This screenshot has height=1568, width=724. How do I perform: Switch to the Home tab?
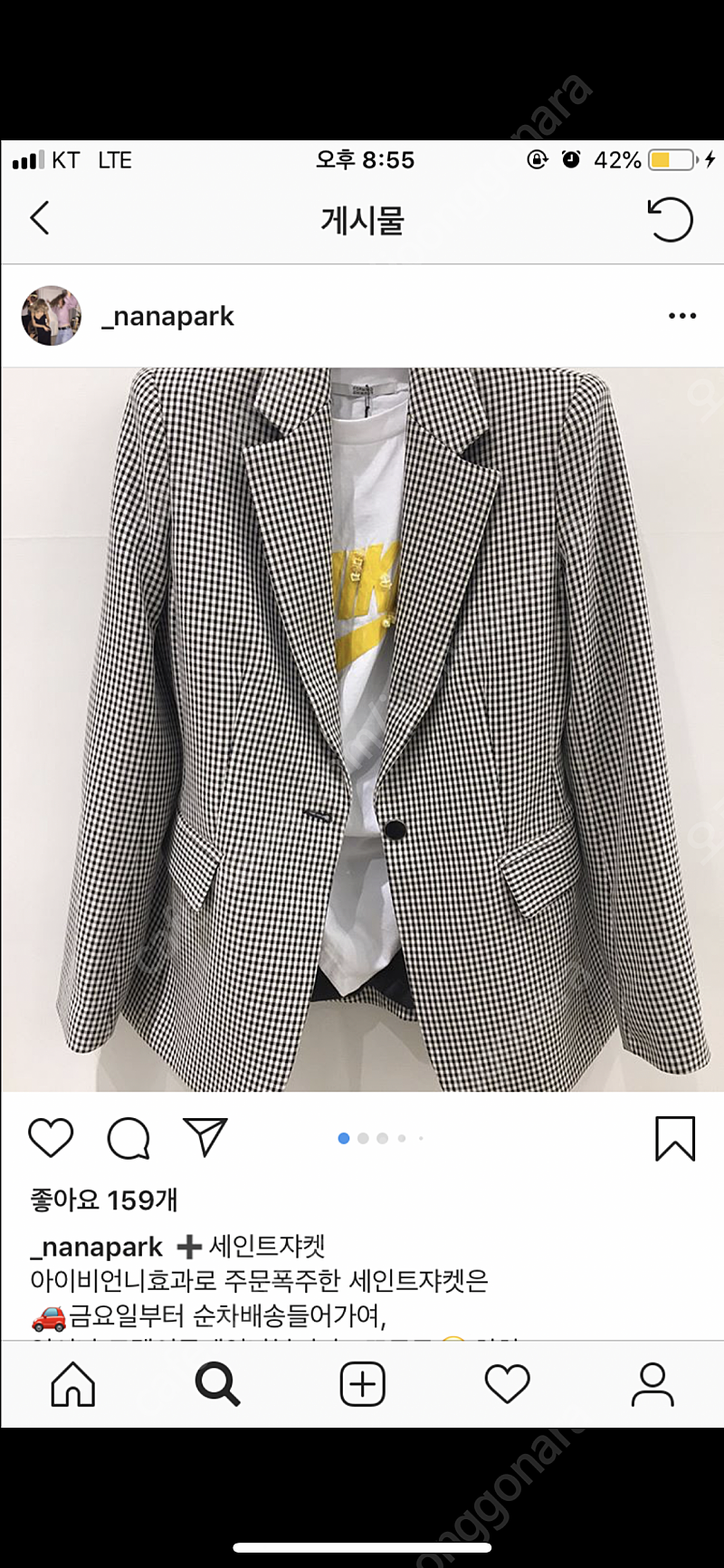click(x=73, y=1384)
